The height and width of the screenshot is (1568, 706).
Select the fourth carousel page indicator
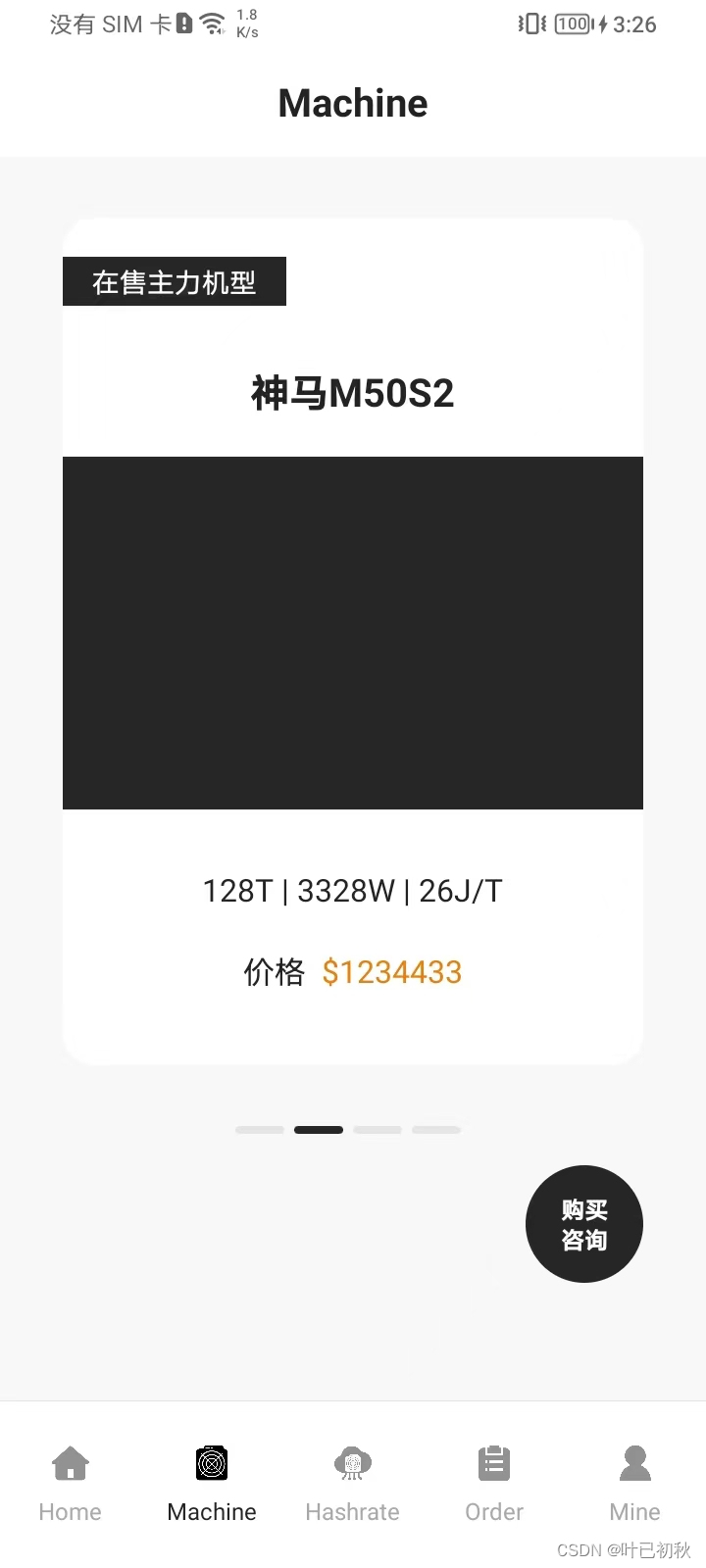(x=436, y=1130)
